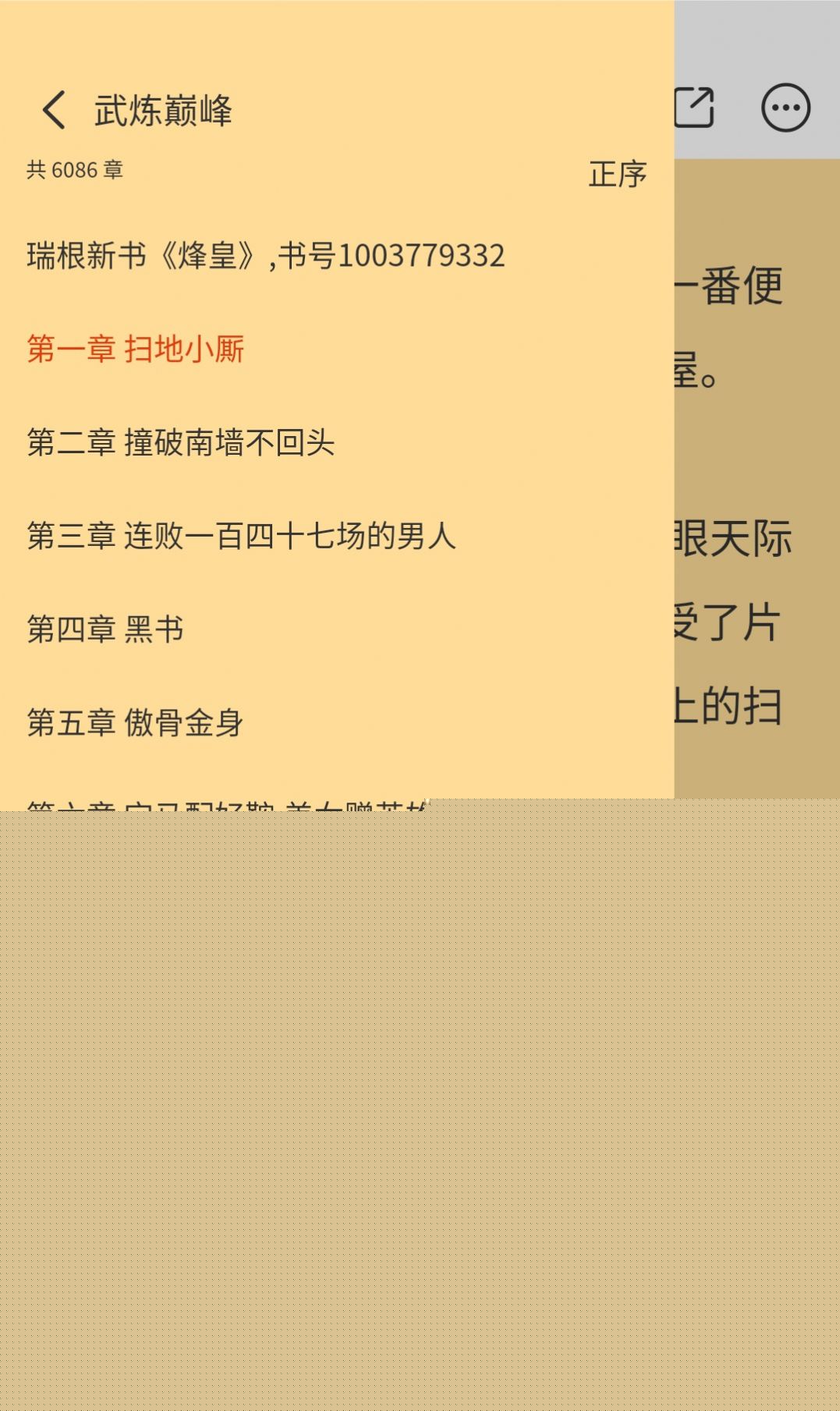Select 第三章 连败一百四十七场的男人
The width and height of the screenshot is (840, 1411).
coord(241,536)
